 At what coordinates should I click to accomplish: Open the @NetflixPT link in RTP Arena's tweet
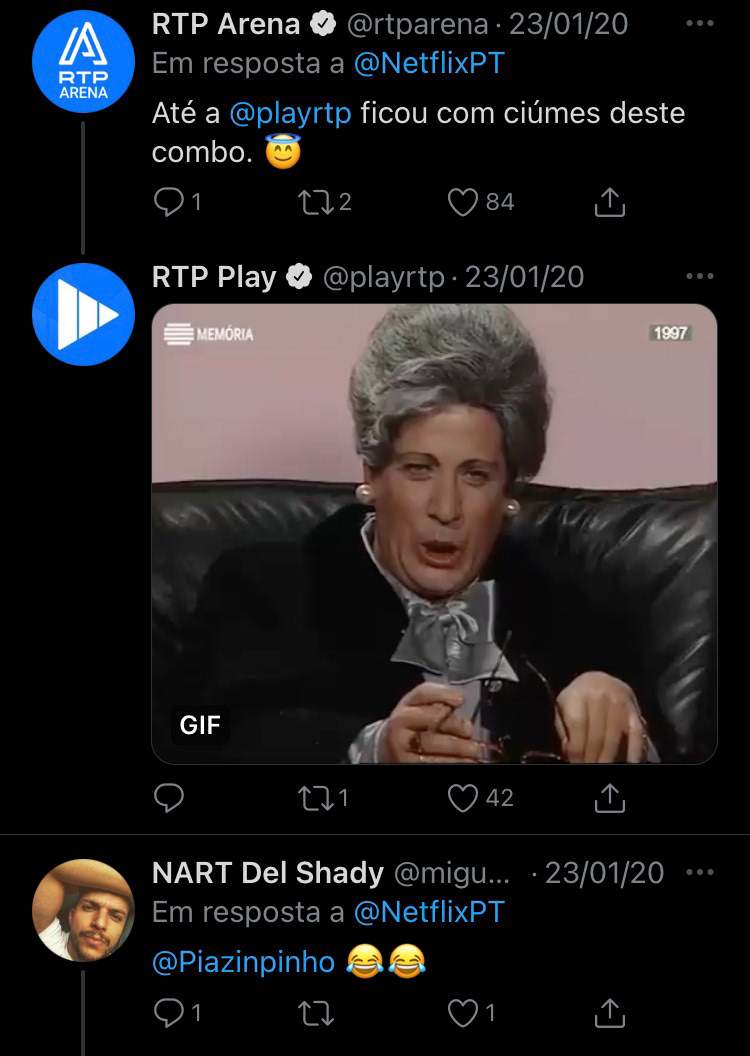pyautogui.click(x=428, y=64)
